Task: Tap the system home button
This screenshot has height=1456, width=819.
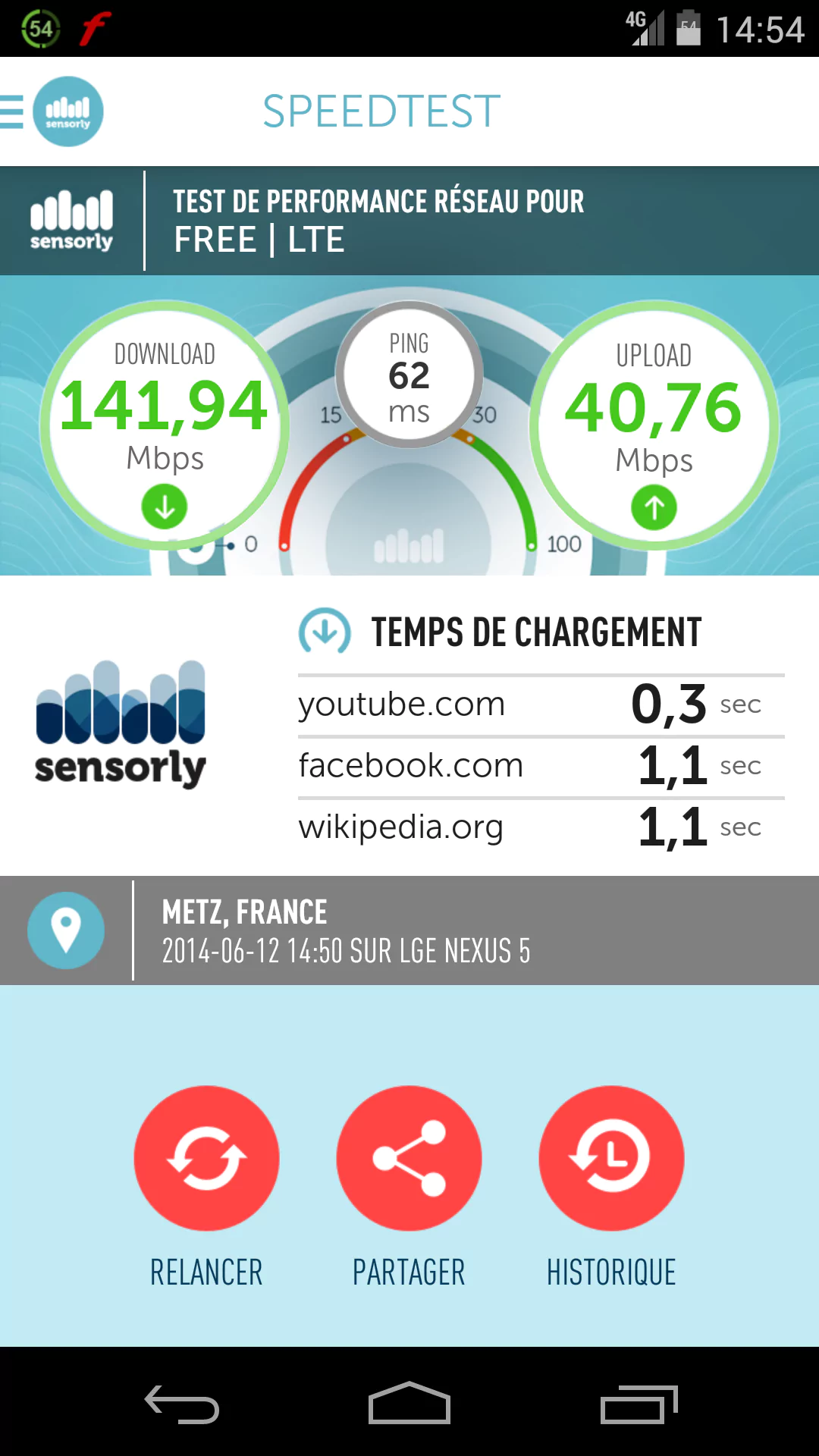Action: click(x=409, y=1404)
